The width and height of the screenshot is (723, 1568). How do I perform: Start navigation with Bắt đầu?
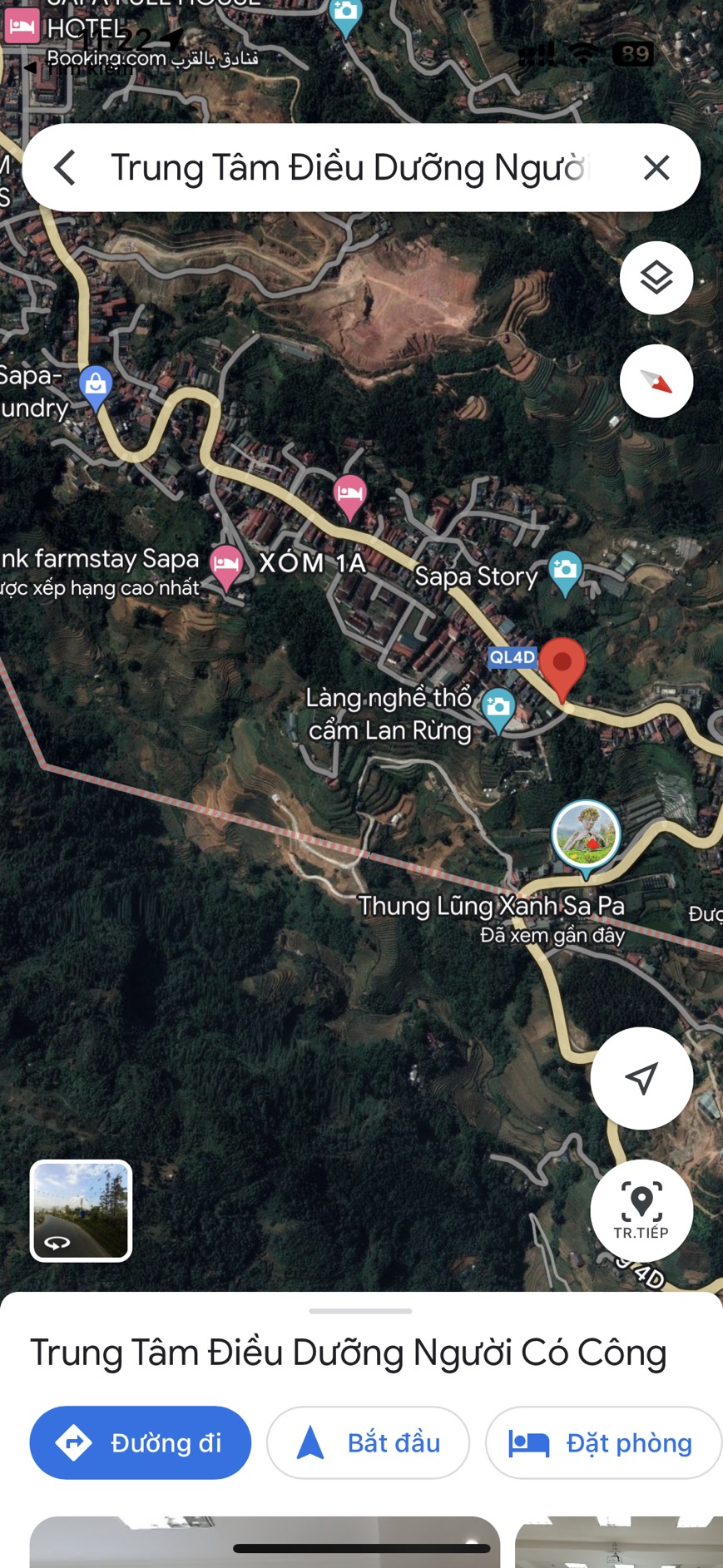pyautogui.click(x=368, y=1442)
